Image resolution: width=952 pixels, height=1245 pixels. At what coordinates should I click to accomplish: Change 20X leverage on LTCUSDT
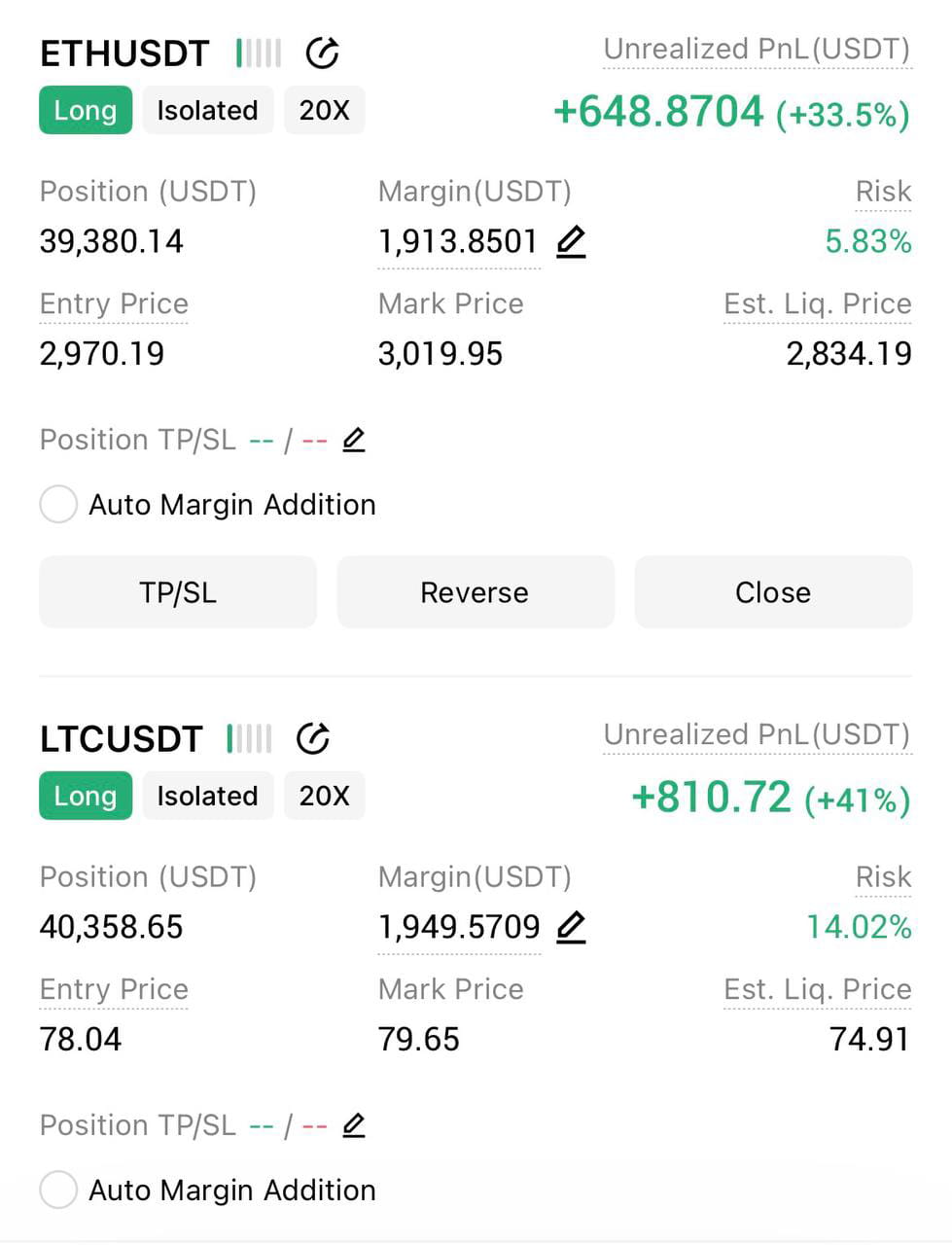pyautogui.click(x=324, y=797)
